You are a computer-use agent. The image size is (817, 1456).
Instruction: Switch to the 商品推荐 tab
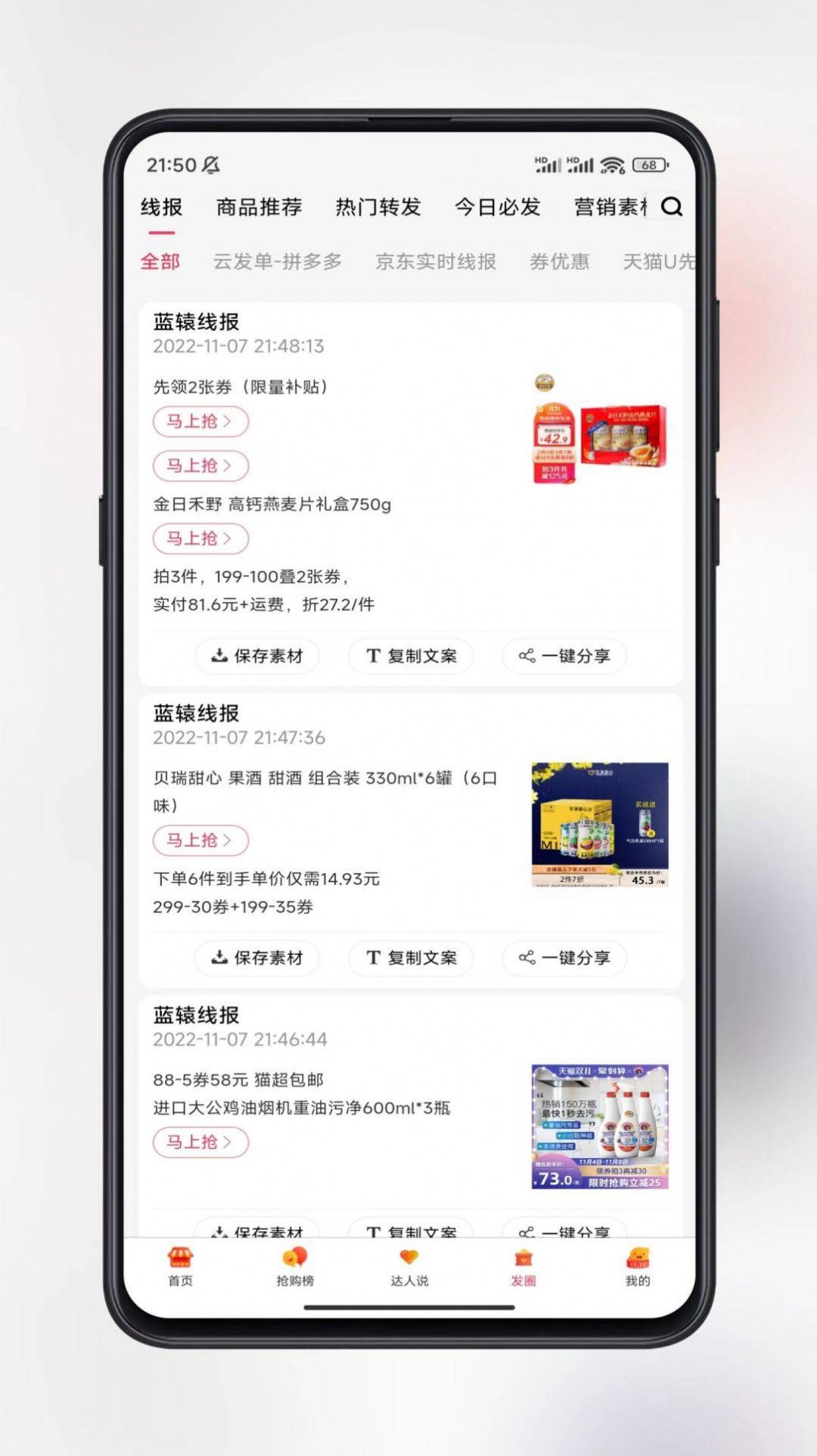click(259, 207)
